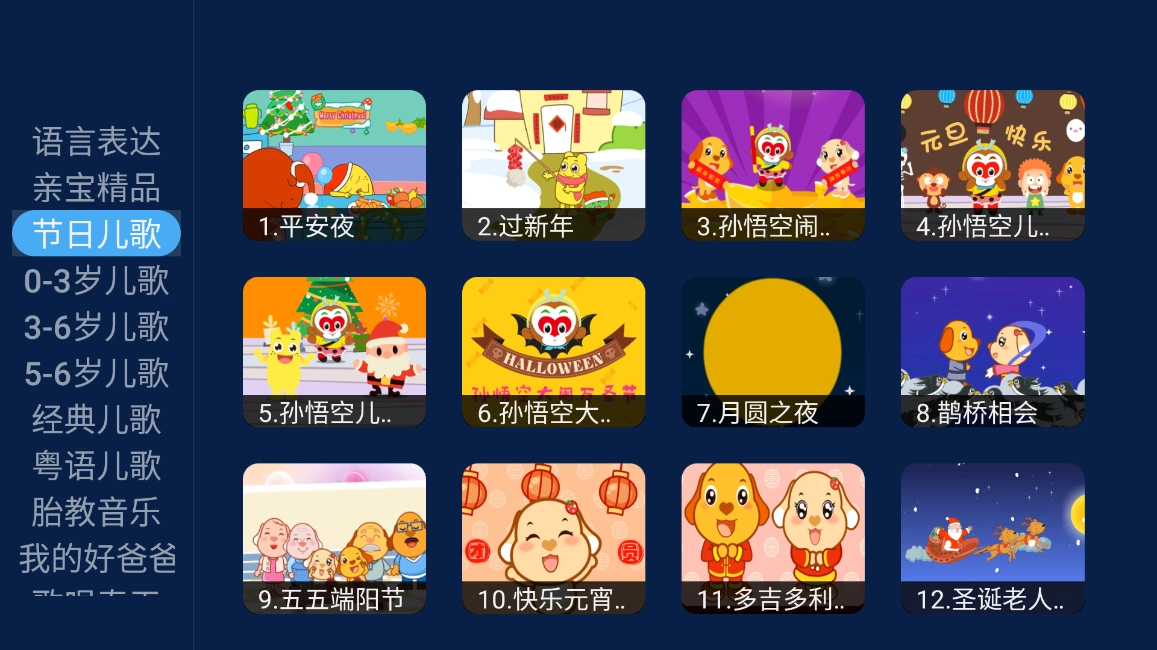The width and height of the screenshot is (1157, 650).
Task: Switch to the 我的好爸爸 category
Action: point(98,558)
